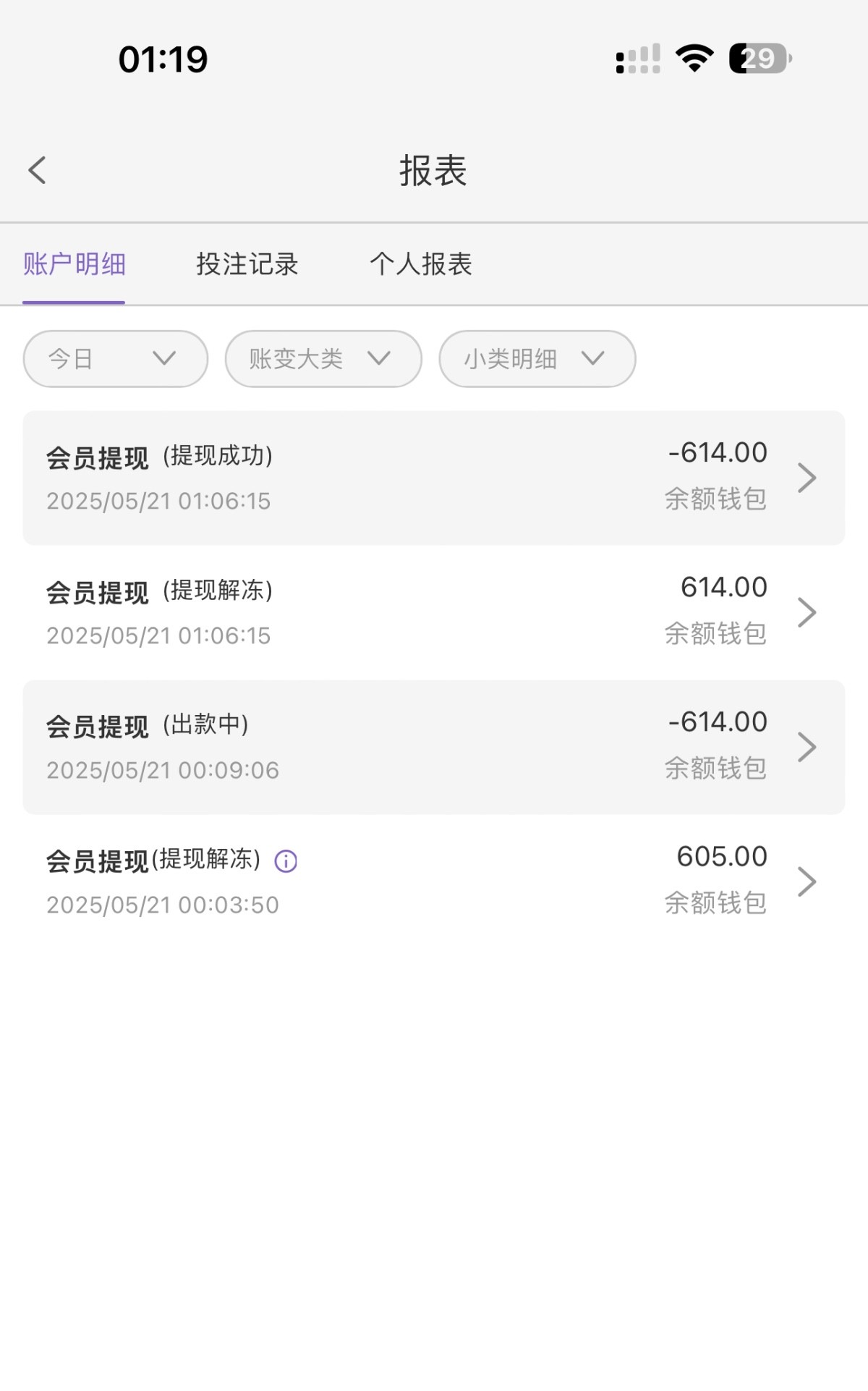Viewport: 868px width, 1391px height.
Task: Open the 605.00 提现解冻 record
Action: click(x=434, y=881)
